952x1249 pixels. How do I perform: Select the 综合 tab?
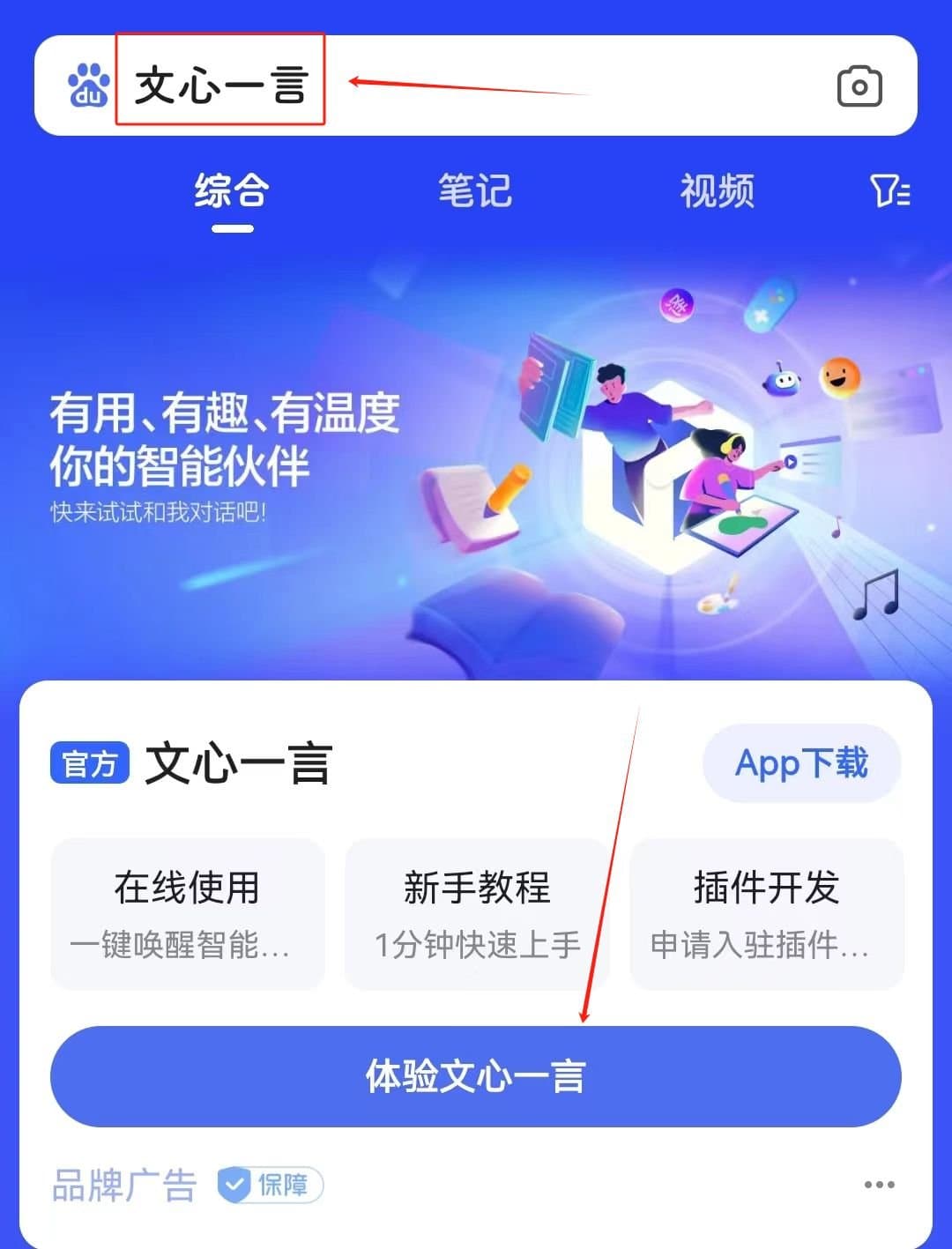[x=232, y=191]
